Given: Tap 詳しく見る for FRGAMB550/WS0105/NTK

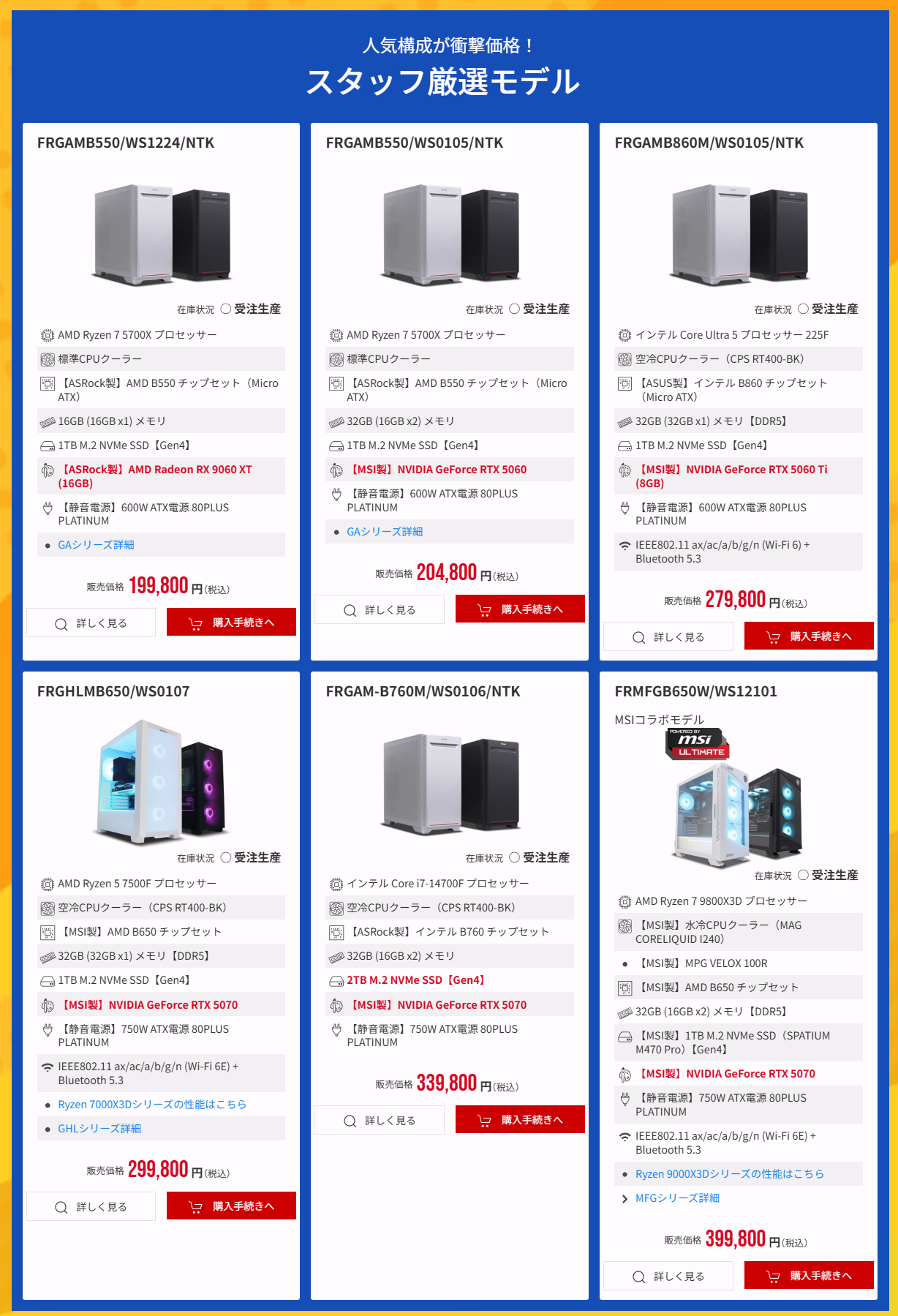Looking at the screenshot, I should (x=379, y=610).
